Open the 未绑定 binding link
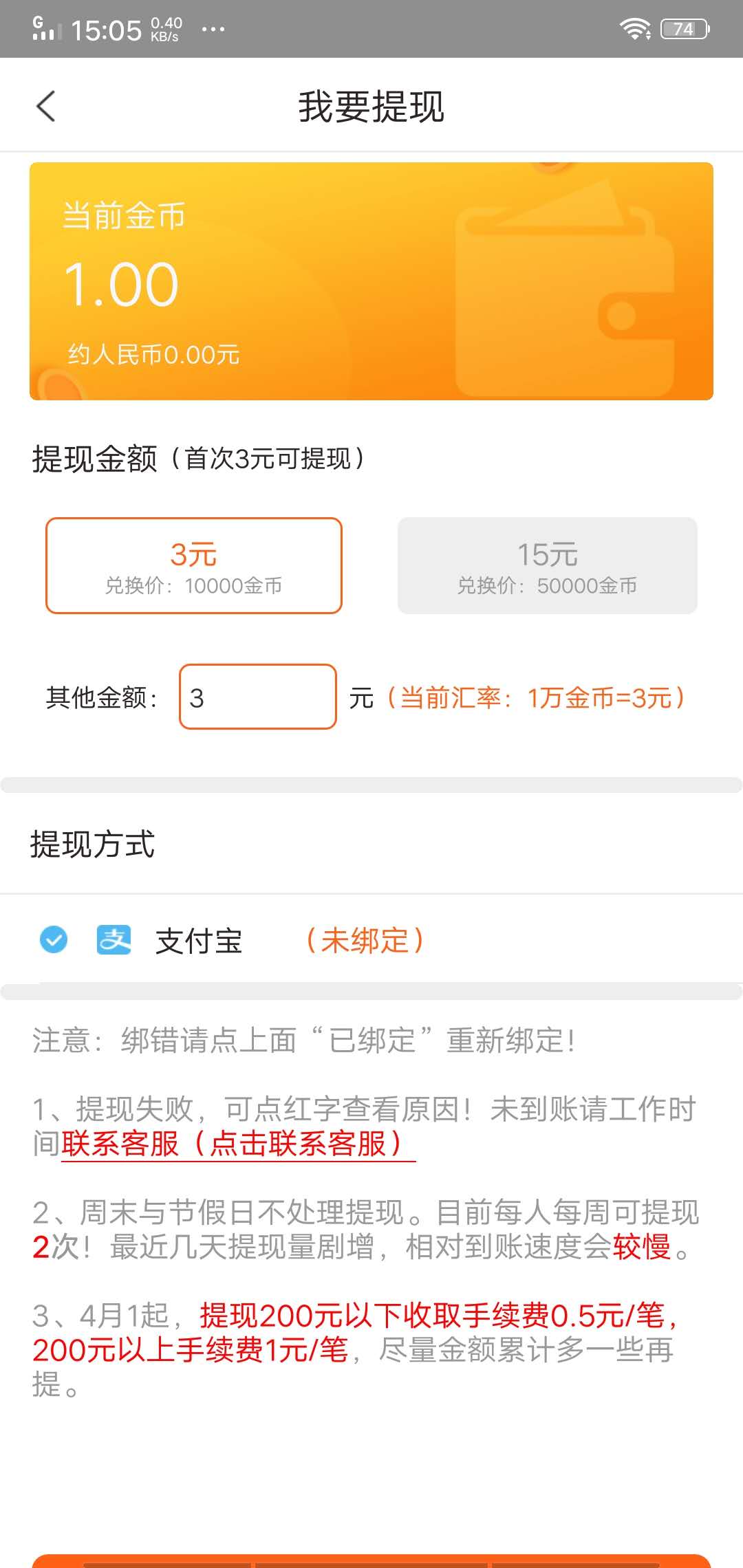The image size is (743, 1568). 367,940
